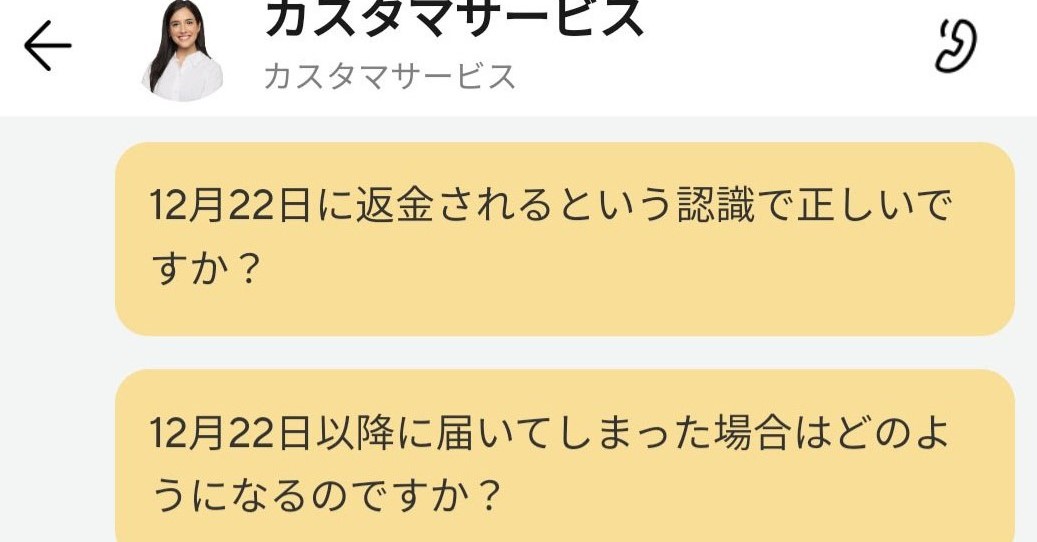This screenshot has width=1037, height=542.
Task: Go back using the arrow icon
Action: coord(47,47)
